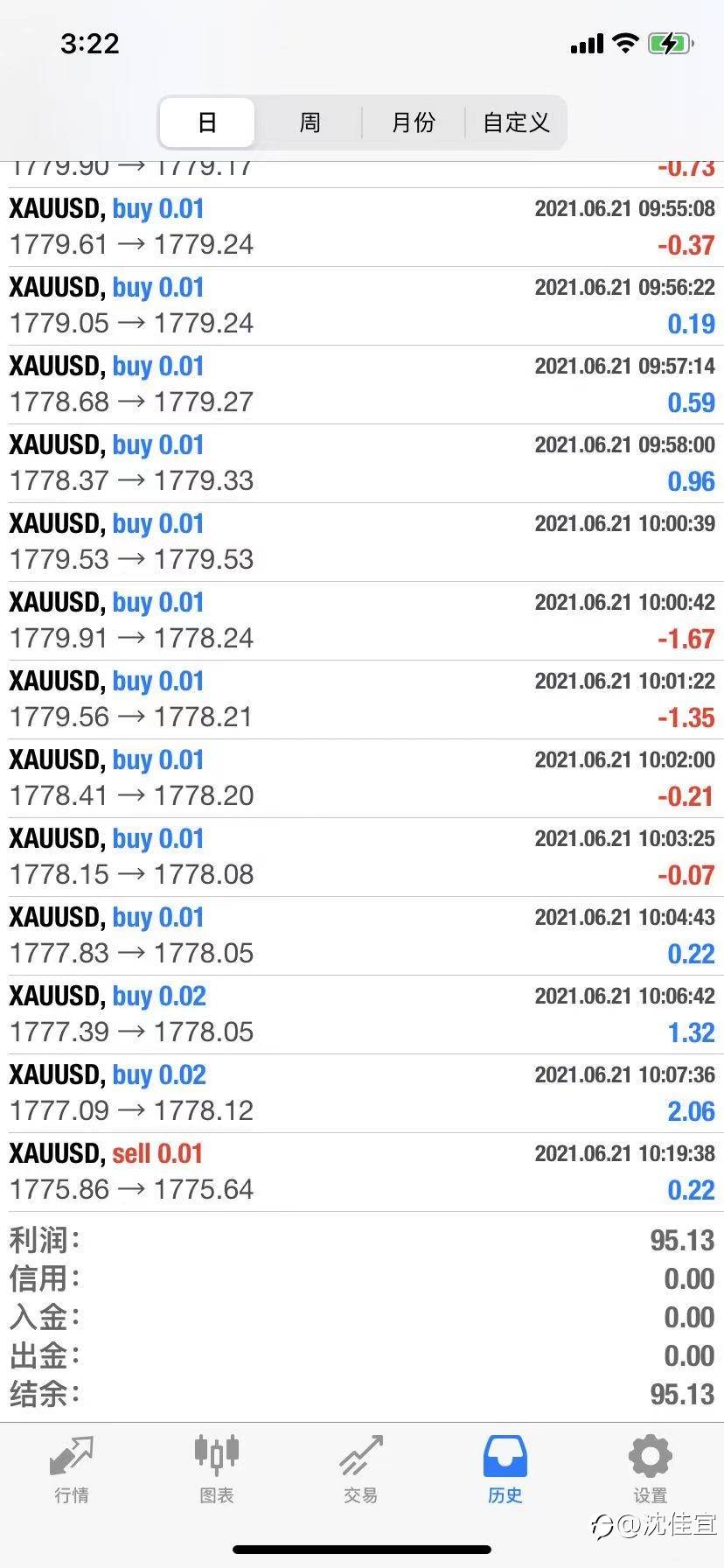View the trade closed at 10:00:42
Screen dimensions: 724x1568
(x=362, y=621)
